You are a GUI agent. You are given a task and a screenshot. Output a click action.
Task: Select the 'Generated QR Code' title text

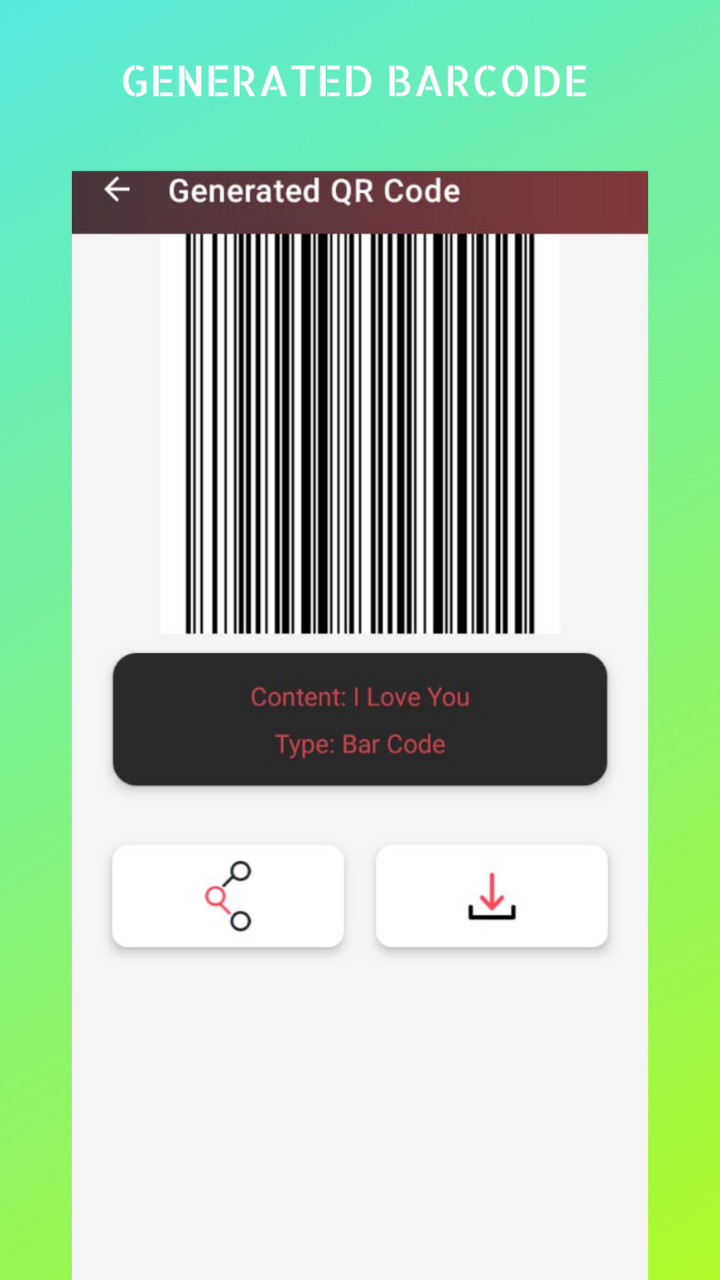coord(314,191)
